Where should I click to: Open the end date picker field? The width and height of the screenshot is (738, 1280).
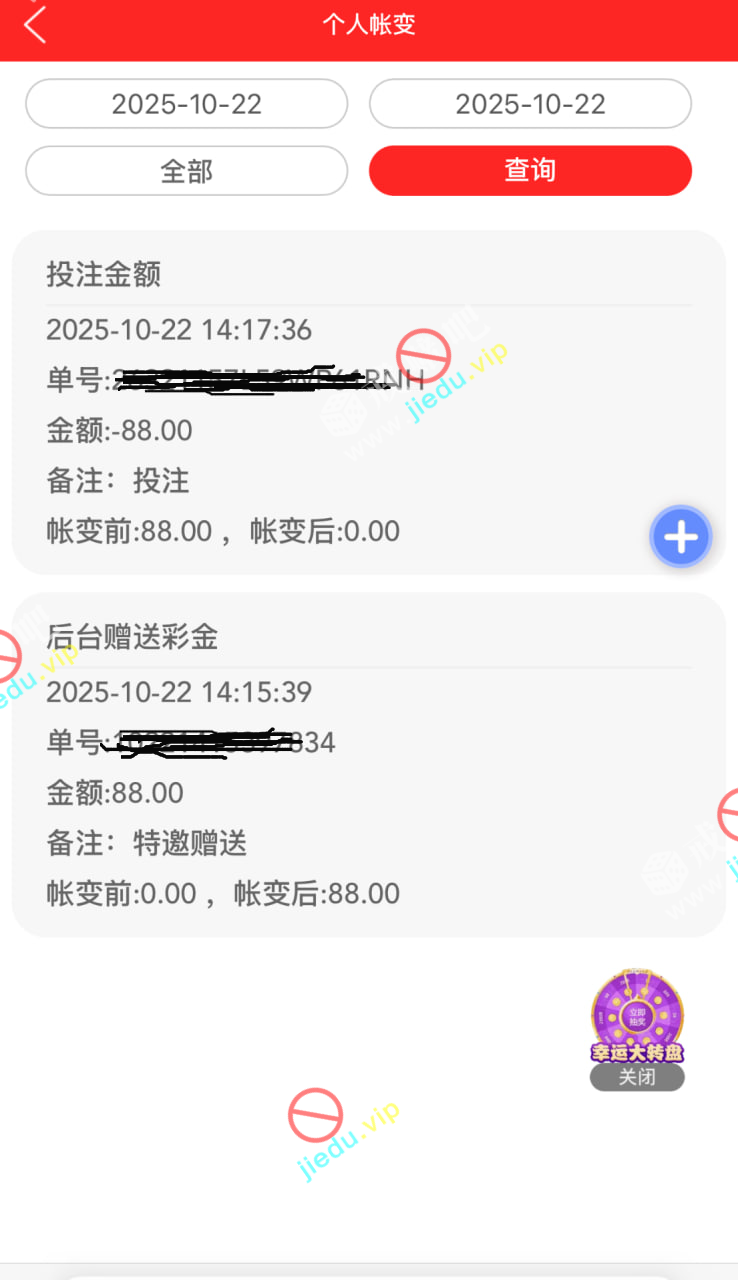coord(530,104)
